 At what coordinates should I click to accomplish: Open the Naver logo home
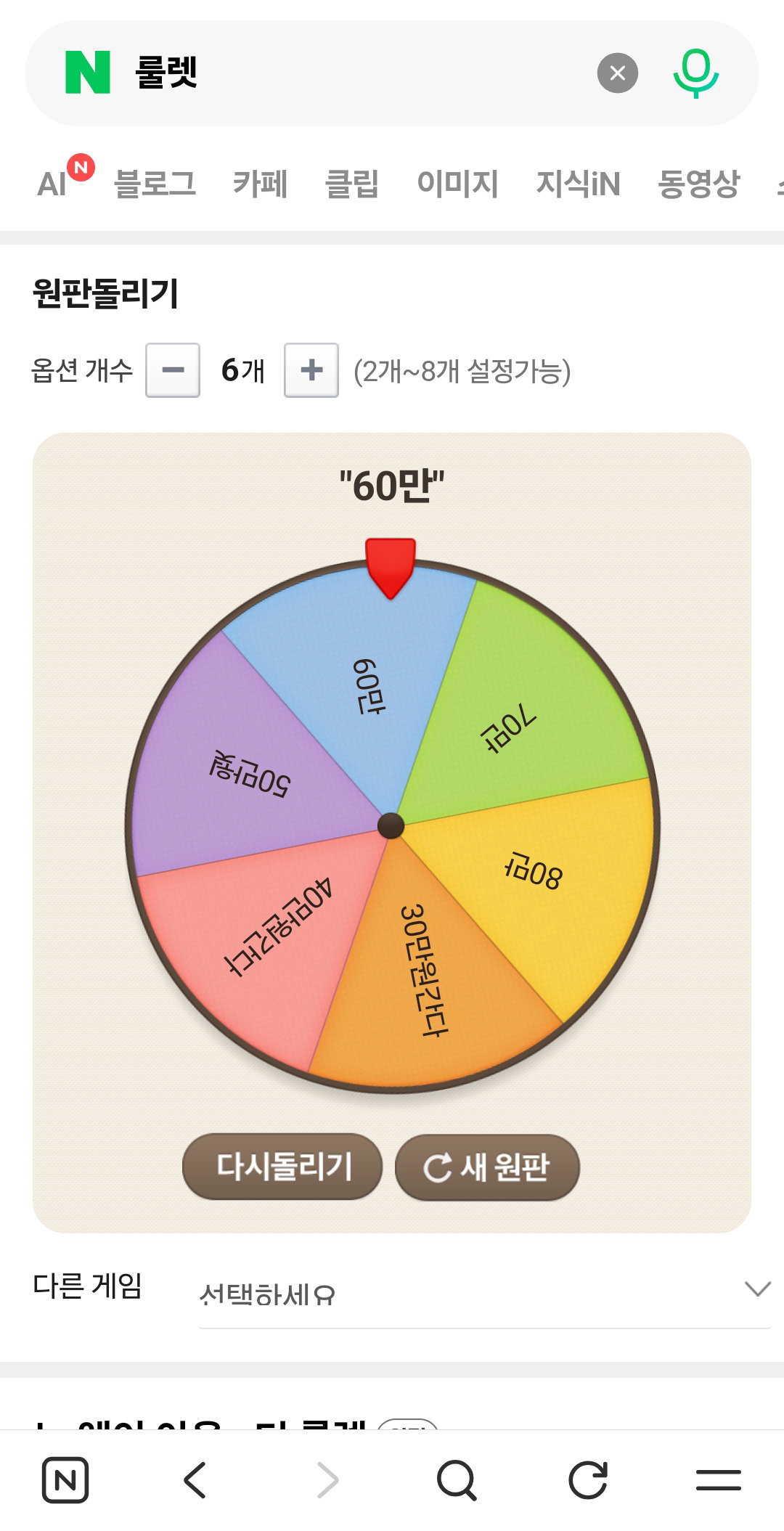click(x=88, y=73)
